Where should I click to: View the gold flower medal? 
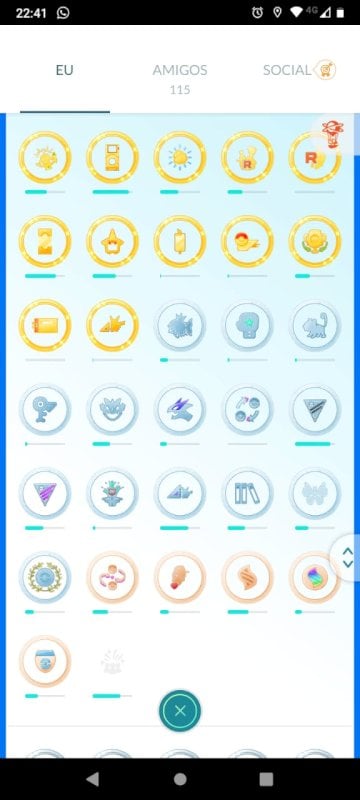pyautogui.click(x=315, y=241)
